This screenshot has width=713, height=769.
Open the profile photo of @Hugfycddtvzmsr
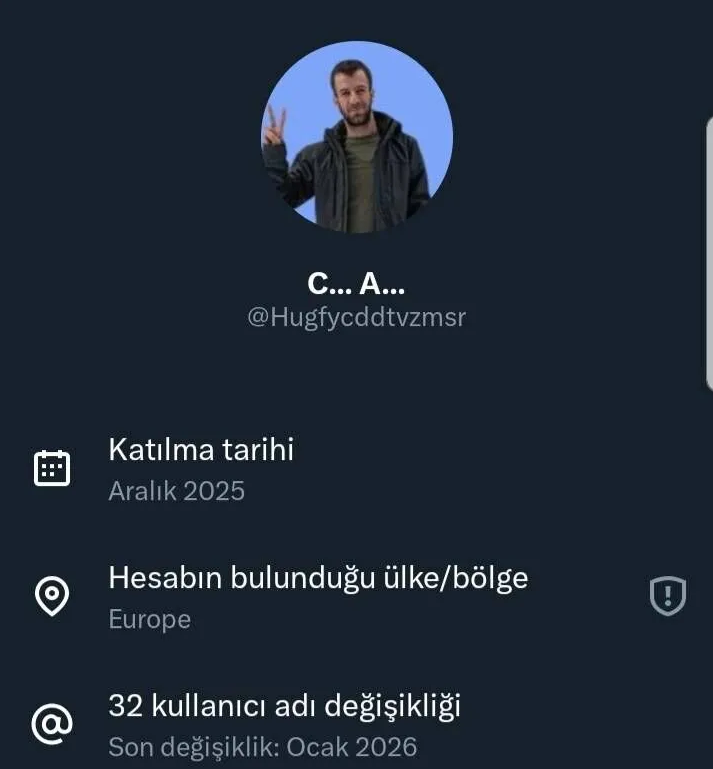click(x=357, y=138)
